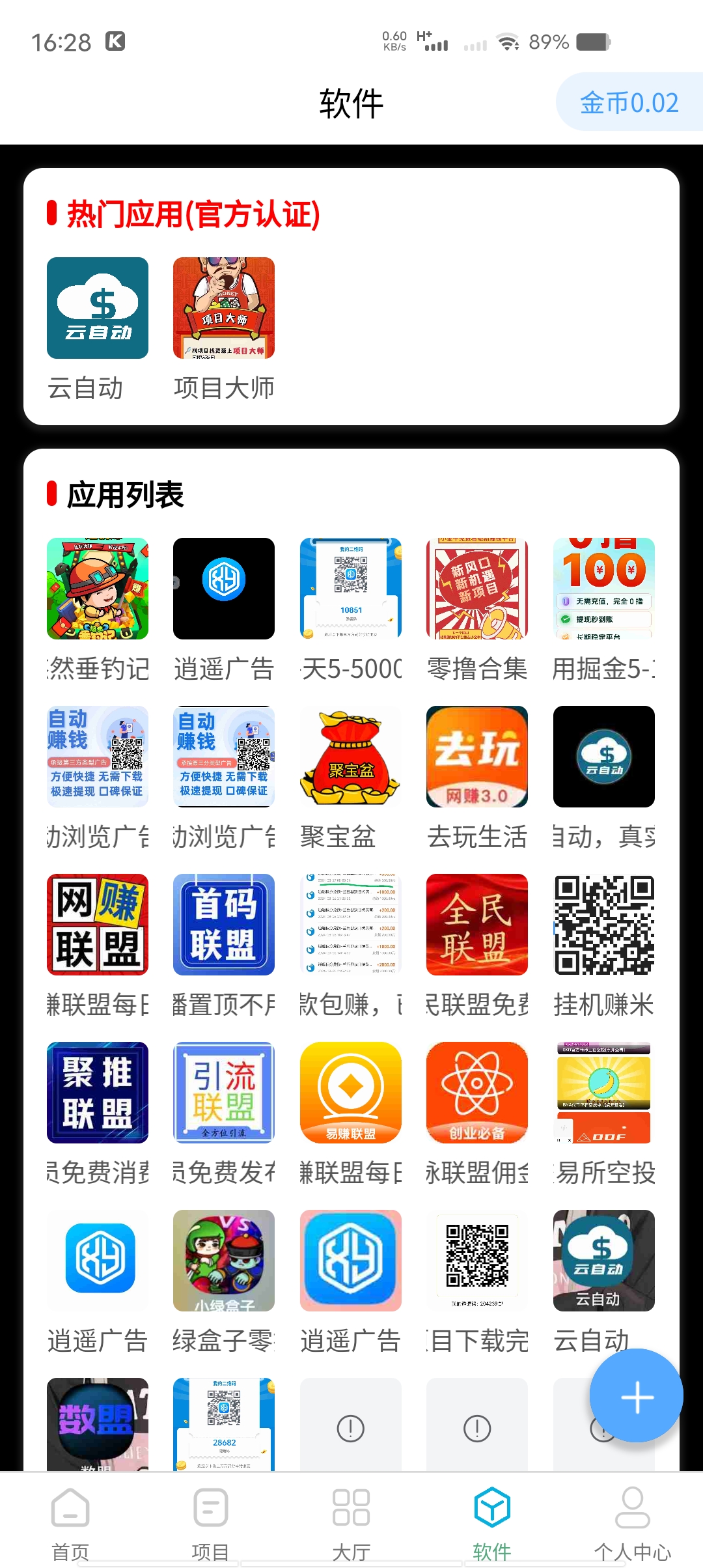Open the 去玩生活 app

pos(477,777)
